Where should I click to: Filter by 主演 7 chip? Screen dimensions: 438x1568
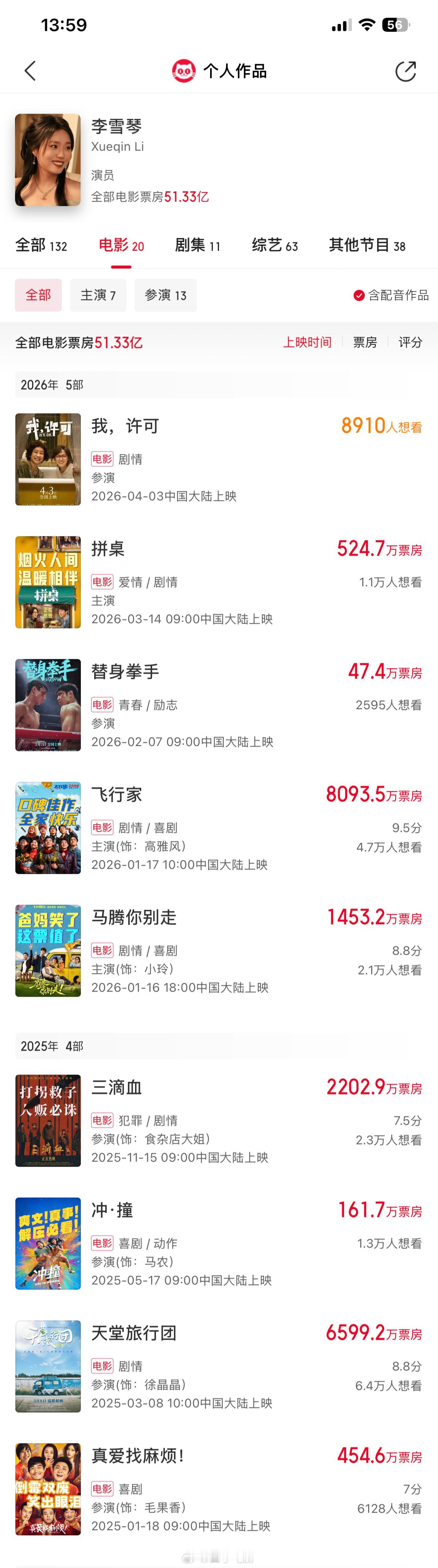click(x=98, y=295)
